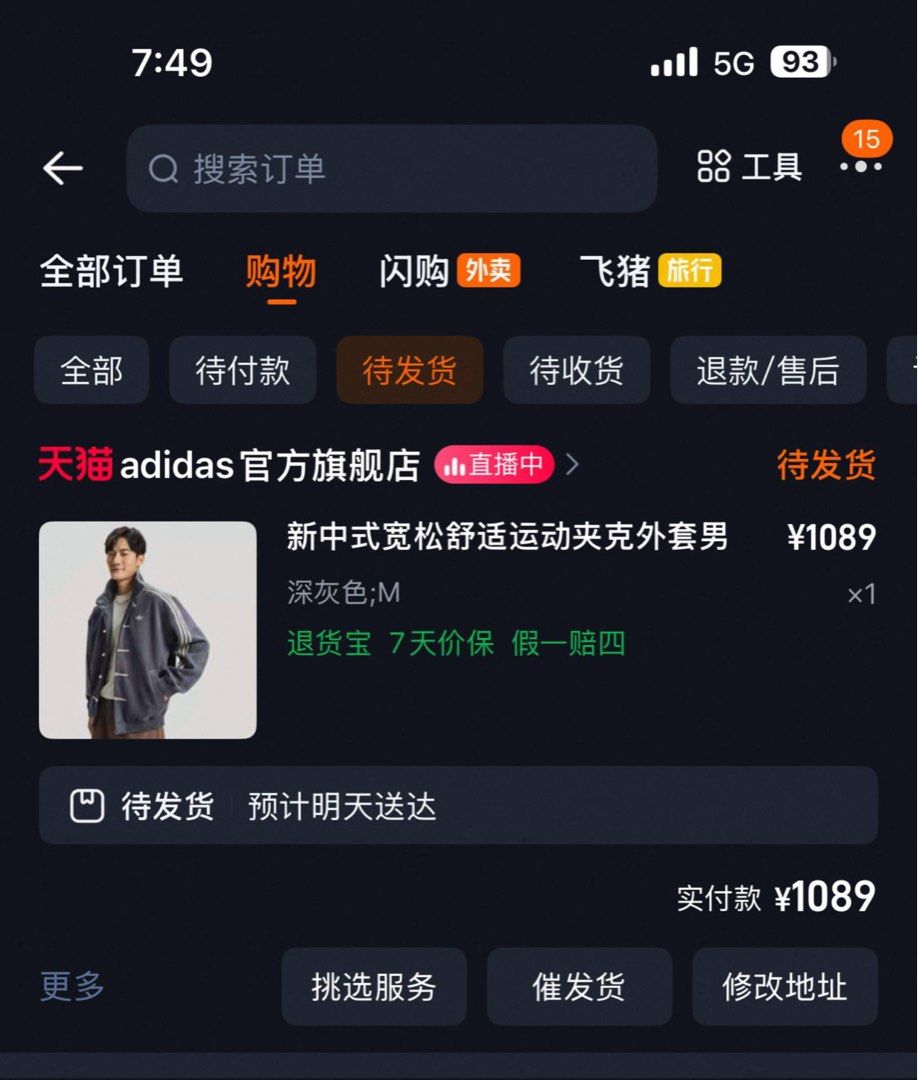Expand the adidas store details via chevron
This screenshot has width=918, height=1080.
point(572,464)
